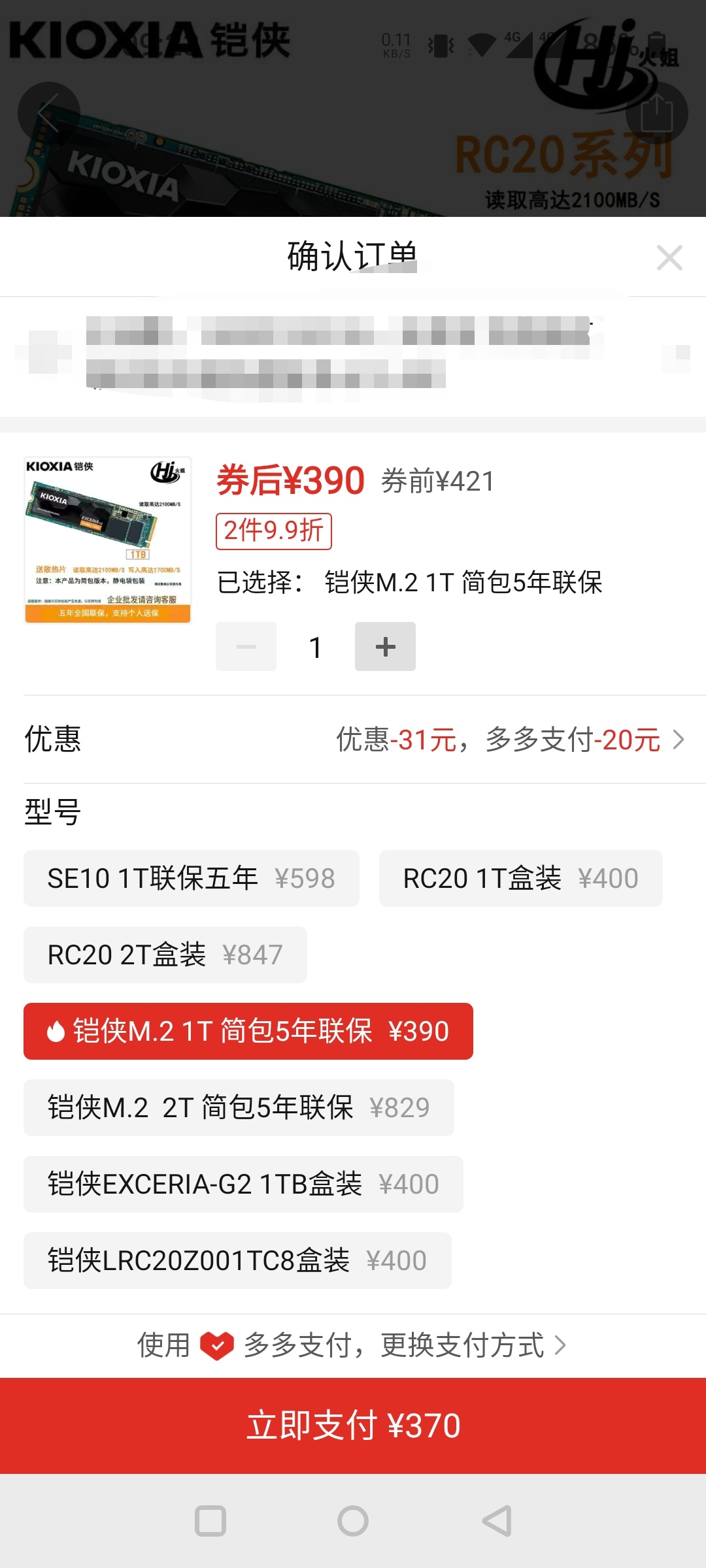706x1568 pixels.
Task: Choose the 铠侠M.2 2T 简包5年联保 option
Action: 238,1107
